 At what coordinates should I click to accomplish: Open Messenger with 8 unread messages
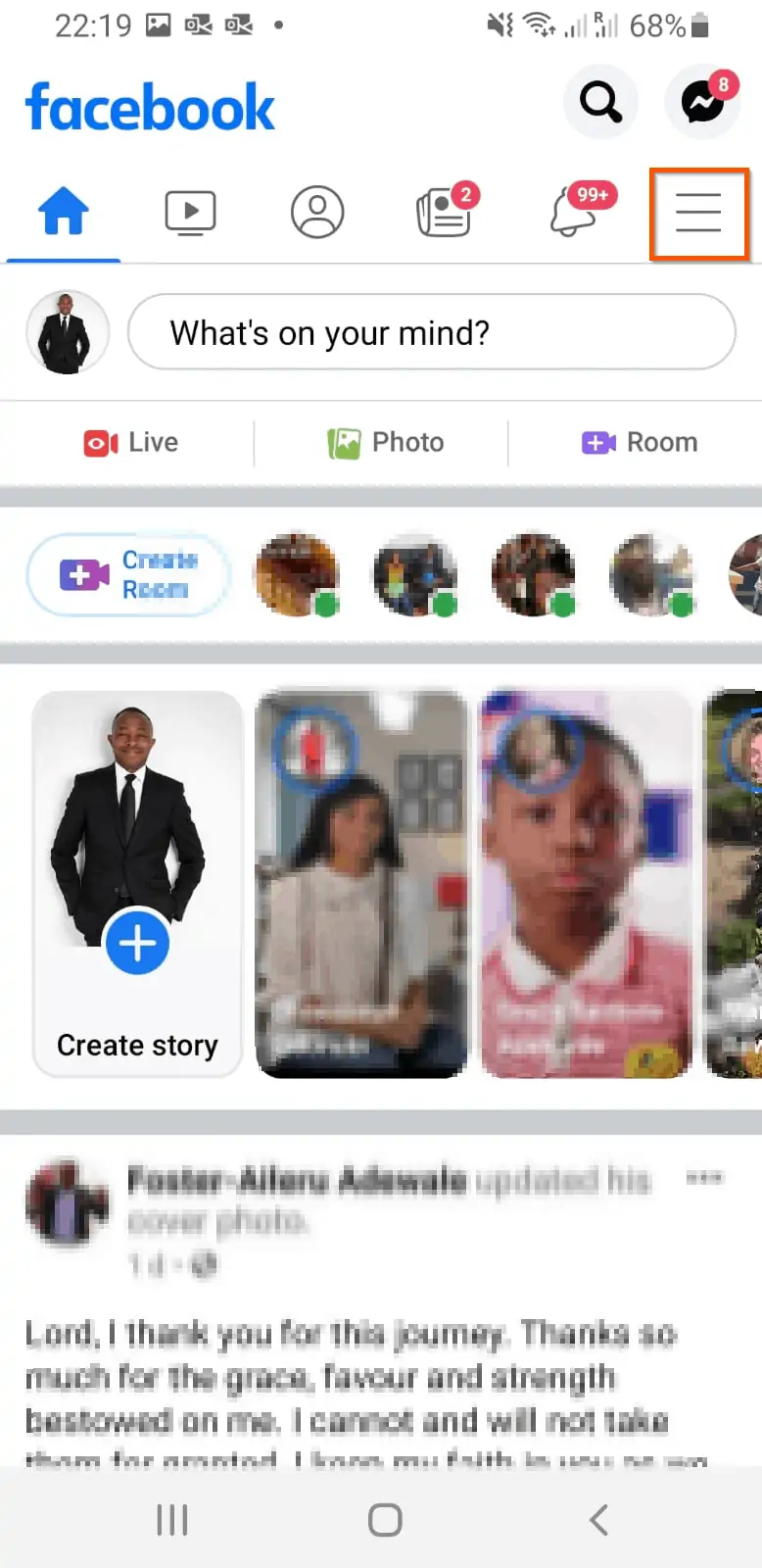[702, 101]
